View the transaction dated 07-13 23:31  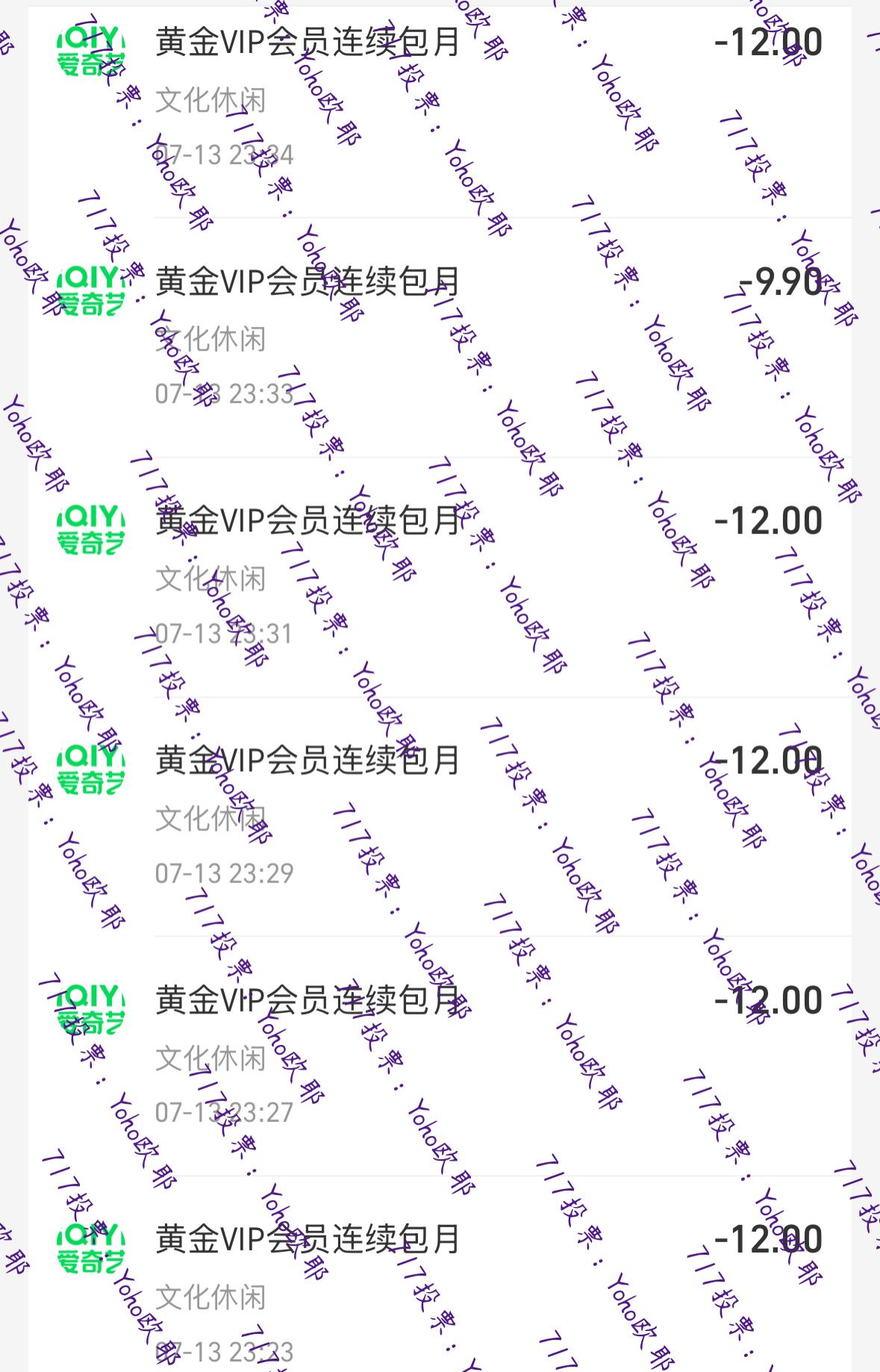coord(440,577)
